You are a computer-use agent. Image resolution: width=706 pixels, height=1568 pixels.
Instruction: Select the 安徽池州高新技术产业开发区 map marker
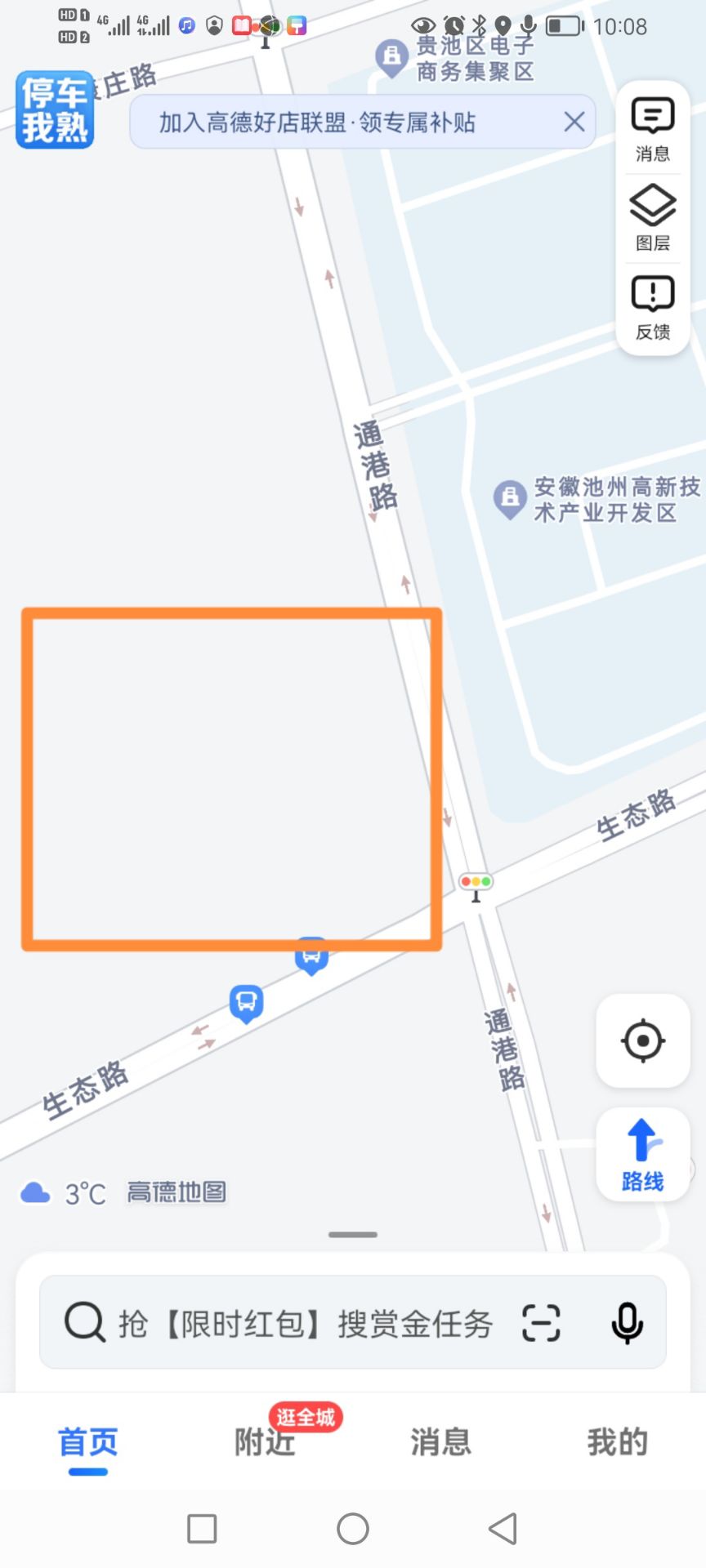click(x=510, y=498)
